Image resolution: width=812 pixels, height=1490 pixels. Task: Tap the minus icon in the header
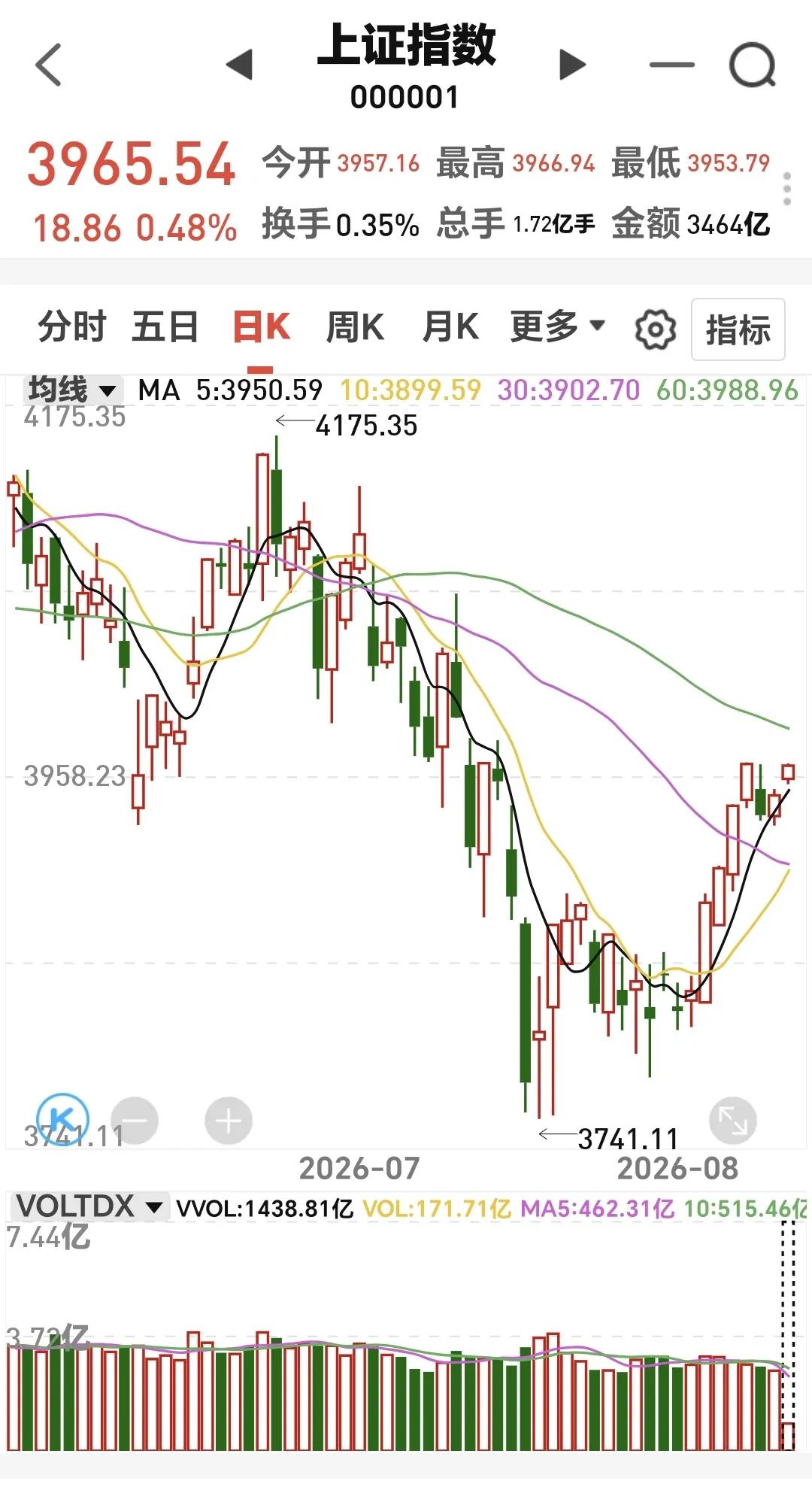coord(671,65)
